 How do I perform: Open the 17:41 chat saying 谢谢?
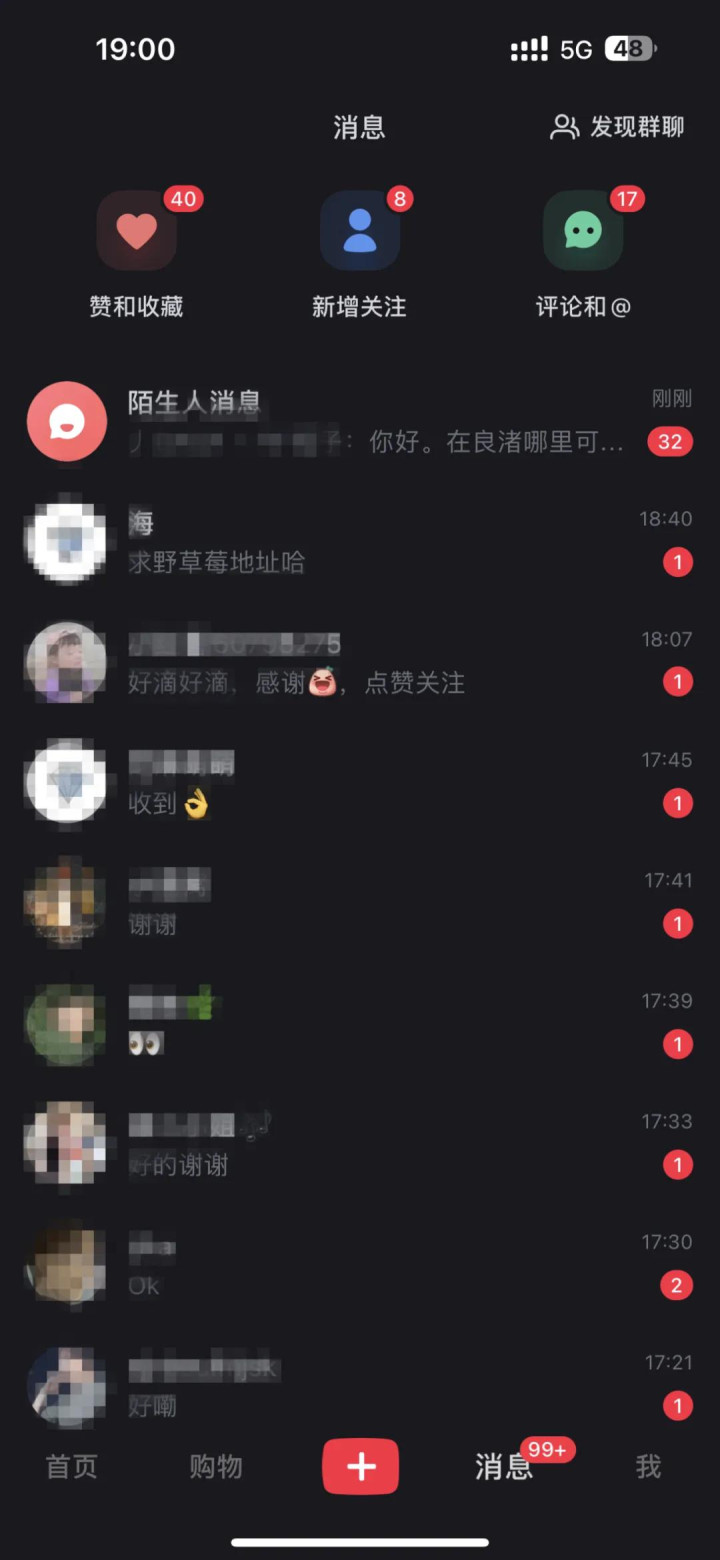(360, 903)
